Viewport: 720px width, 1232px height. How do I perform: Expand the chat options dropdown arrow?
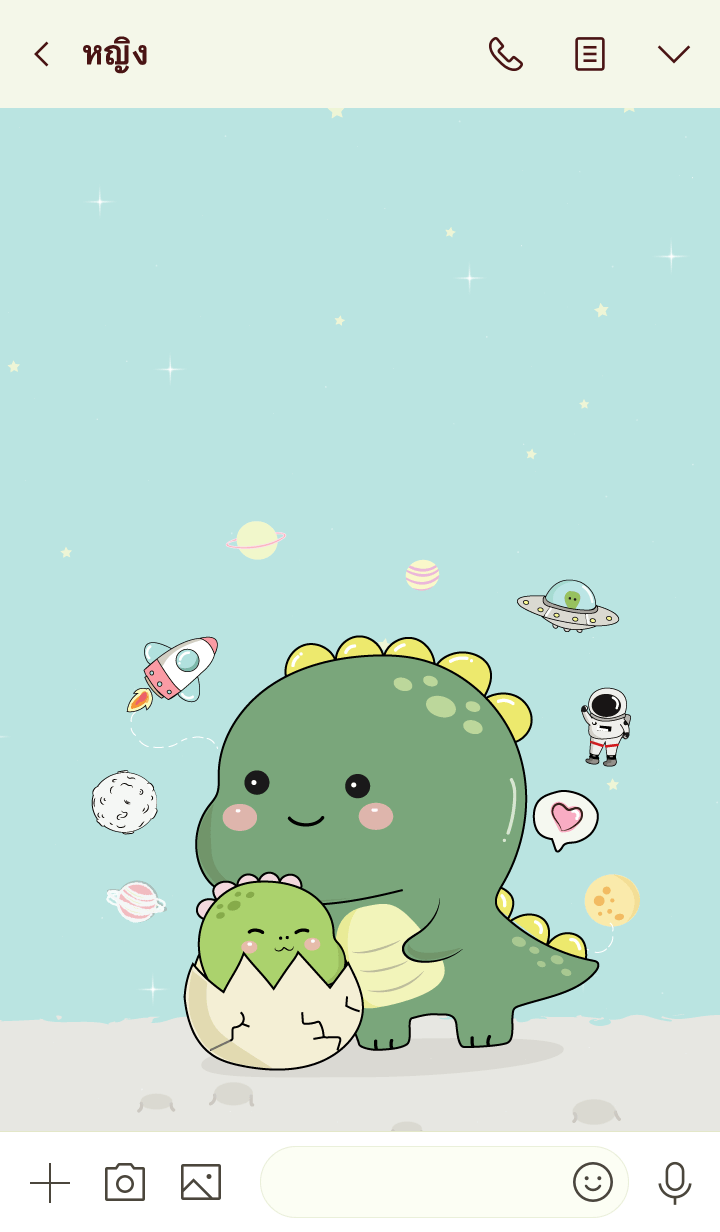pos(673,54)
